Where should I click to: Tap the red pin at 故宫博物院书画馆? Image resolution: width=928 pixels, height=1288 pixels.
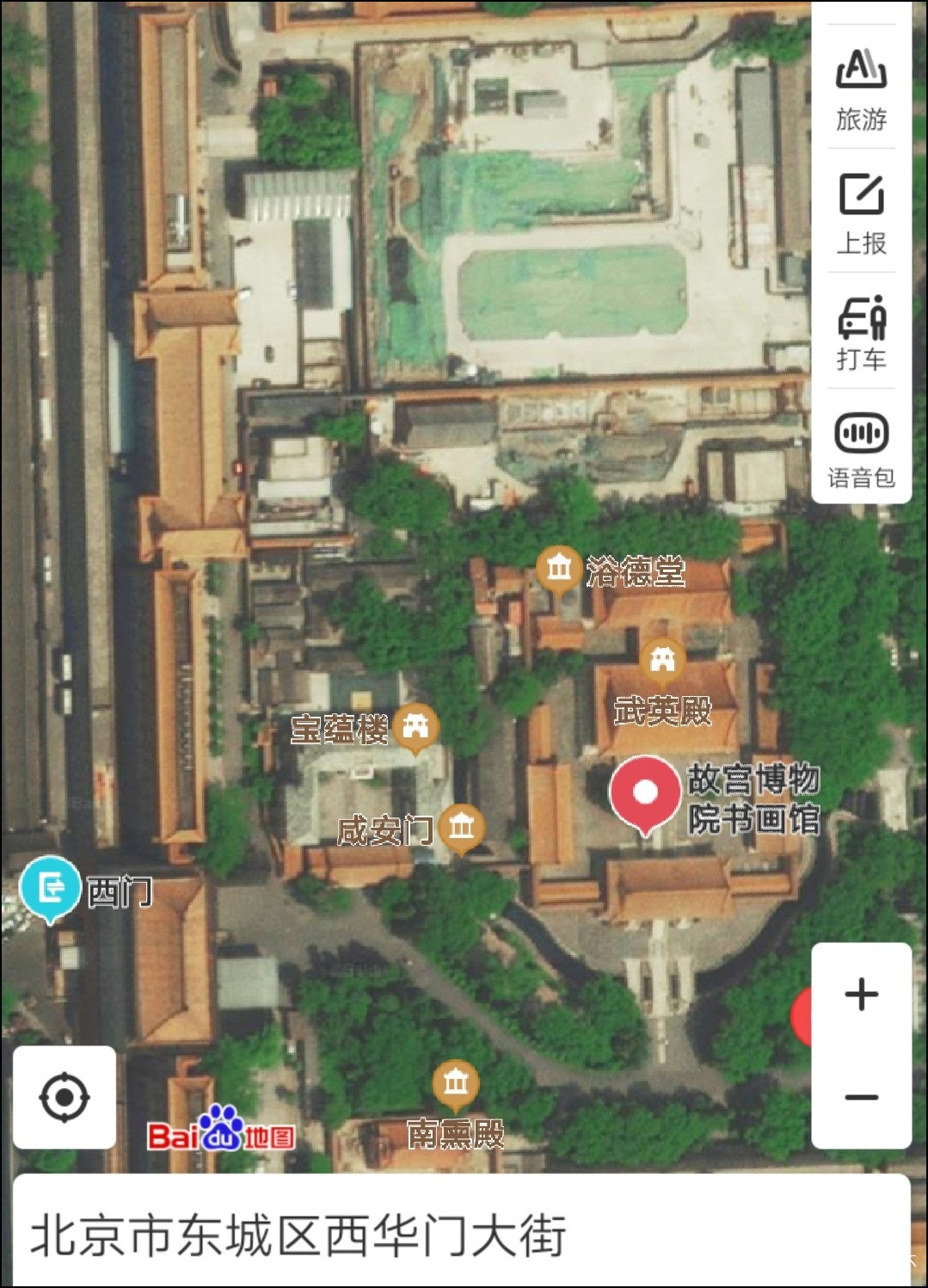pyautogui.click(x=645, y=793)
